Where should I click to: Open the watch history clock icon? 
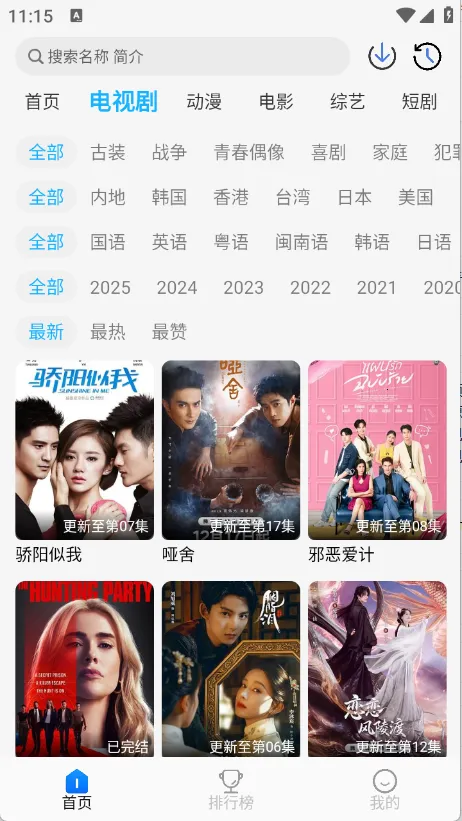(427, 56)
